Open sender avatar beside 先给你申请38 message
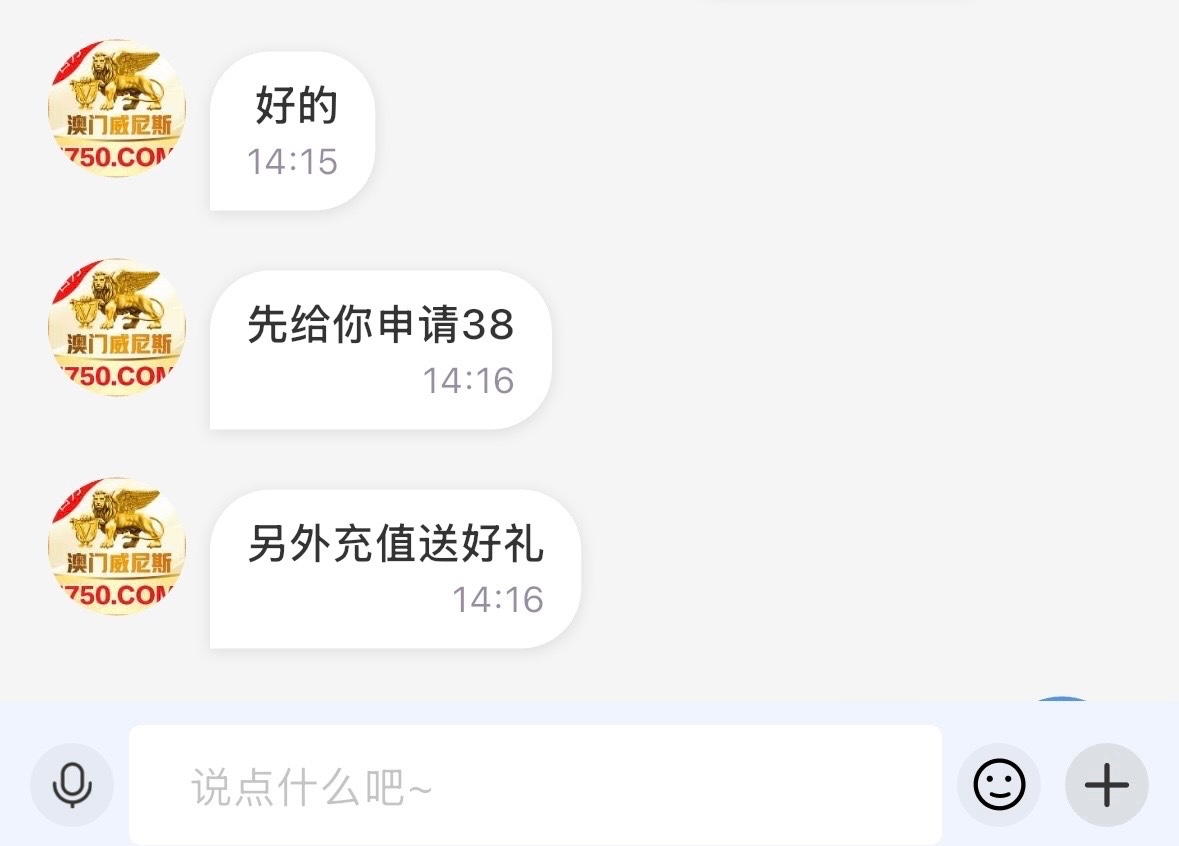This screenshot has height=846, width=1179. pos(117,328)
